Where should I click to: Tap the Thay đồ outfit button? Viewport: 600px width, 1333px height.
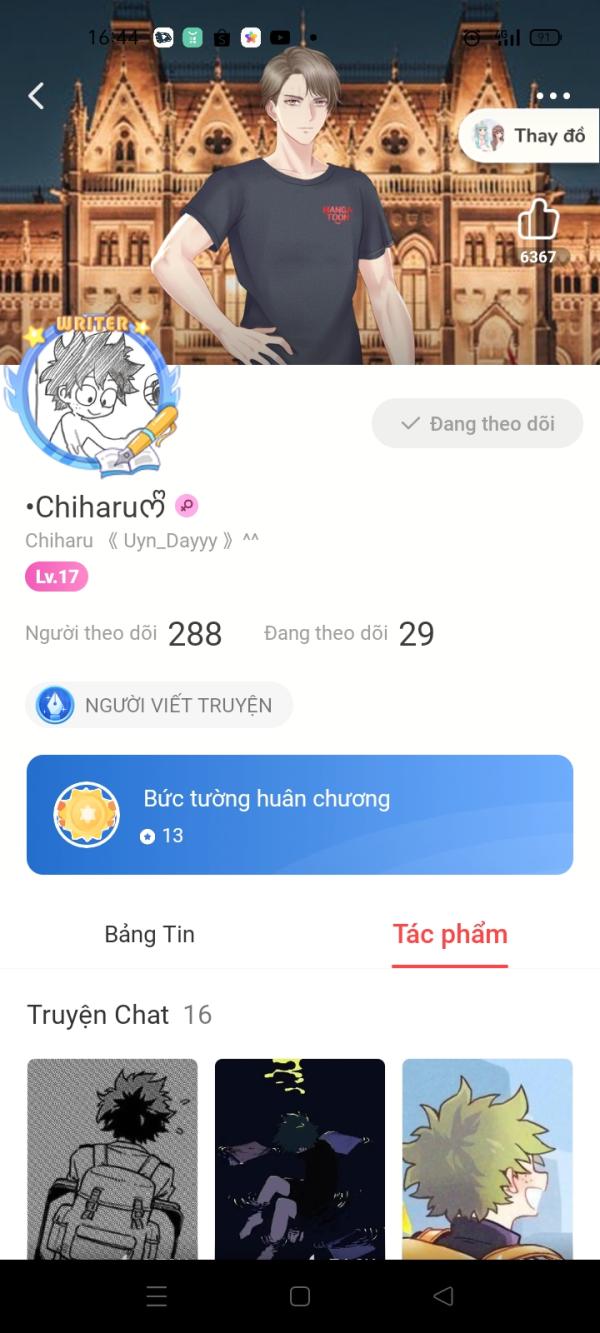[x=530, y=136]
